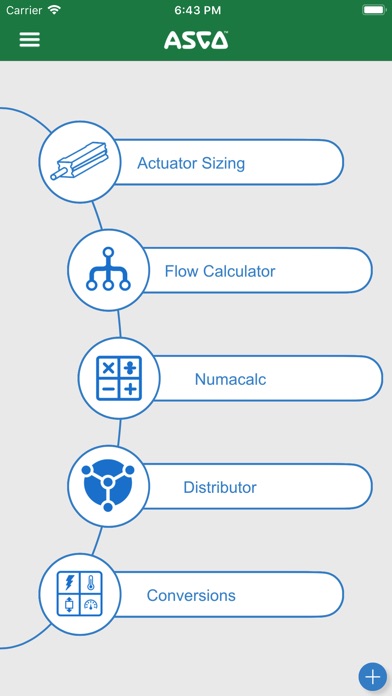Open Numacalc

coord(230,379)
